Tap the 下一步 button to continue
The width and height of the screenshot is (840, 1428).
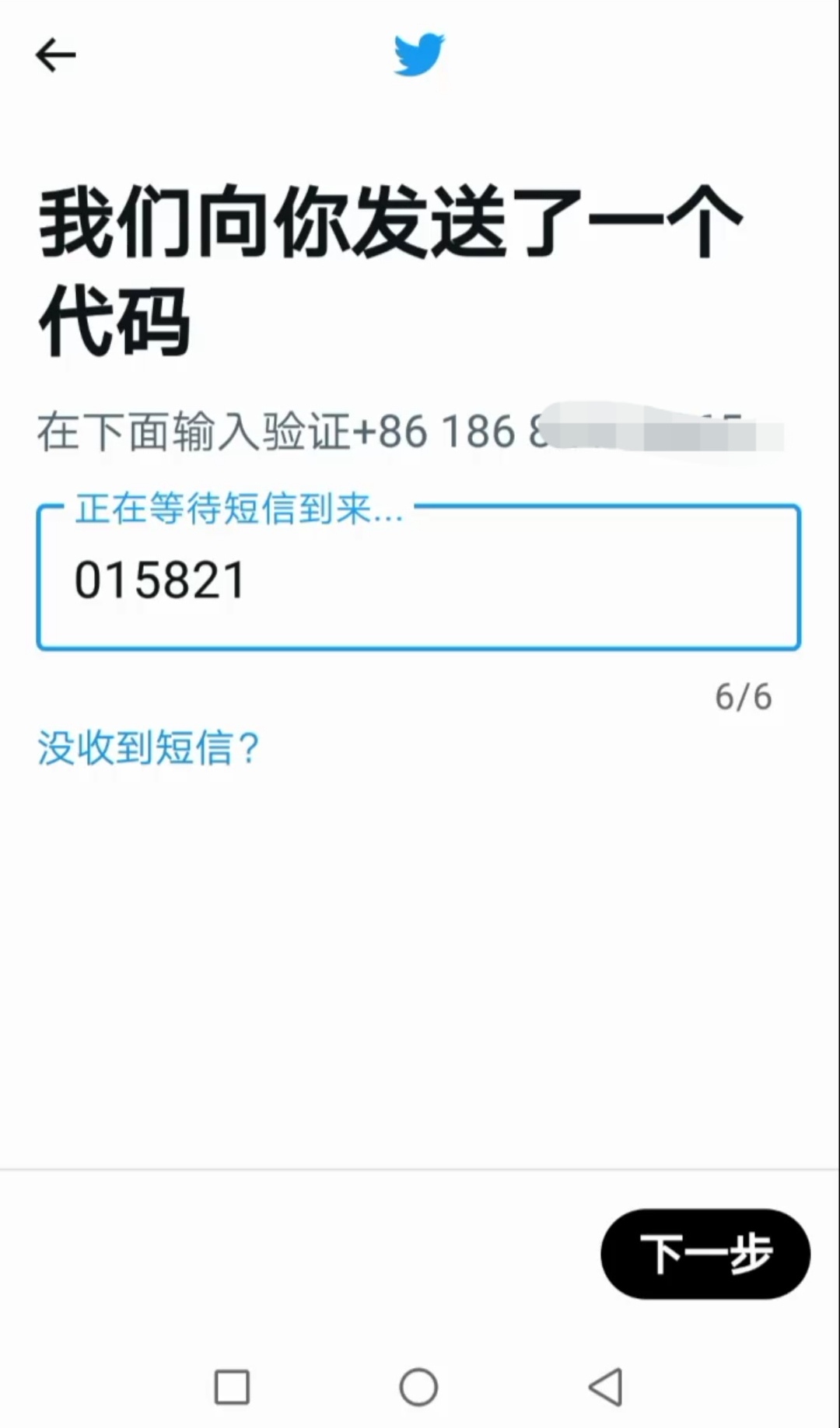pos(705,1254)
